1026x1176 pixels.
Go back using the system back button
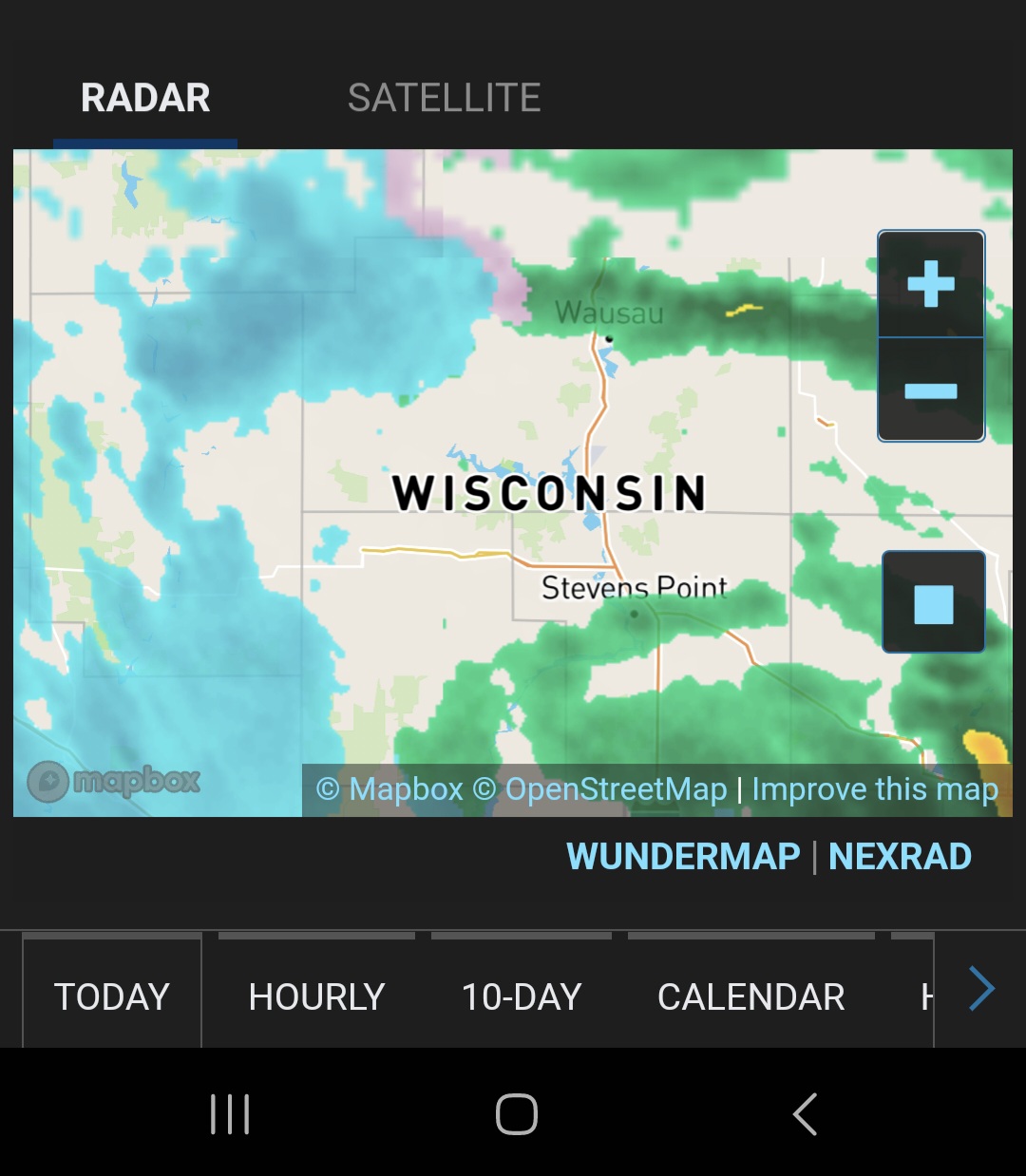coord(805,1114)
